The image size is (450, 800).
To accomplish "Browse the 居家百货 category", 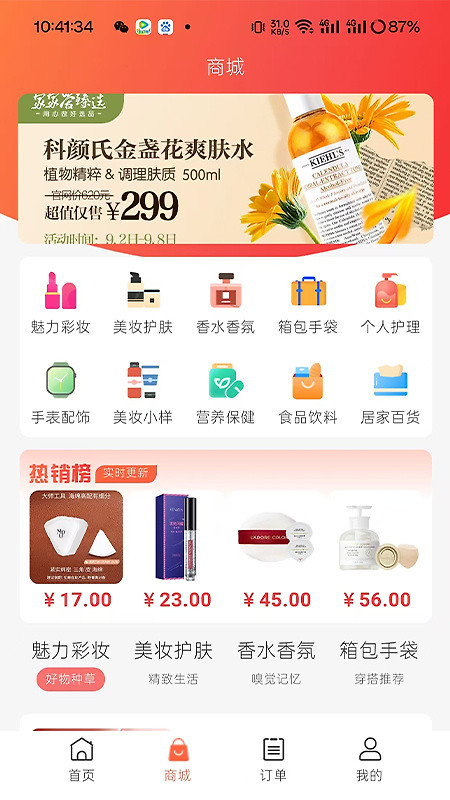I will pyautogui.click(x=390, y=393).
